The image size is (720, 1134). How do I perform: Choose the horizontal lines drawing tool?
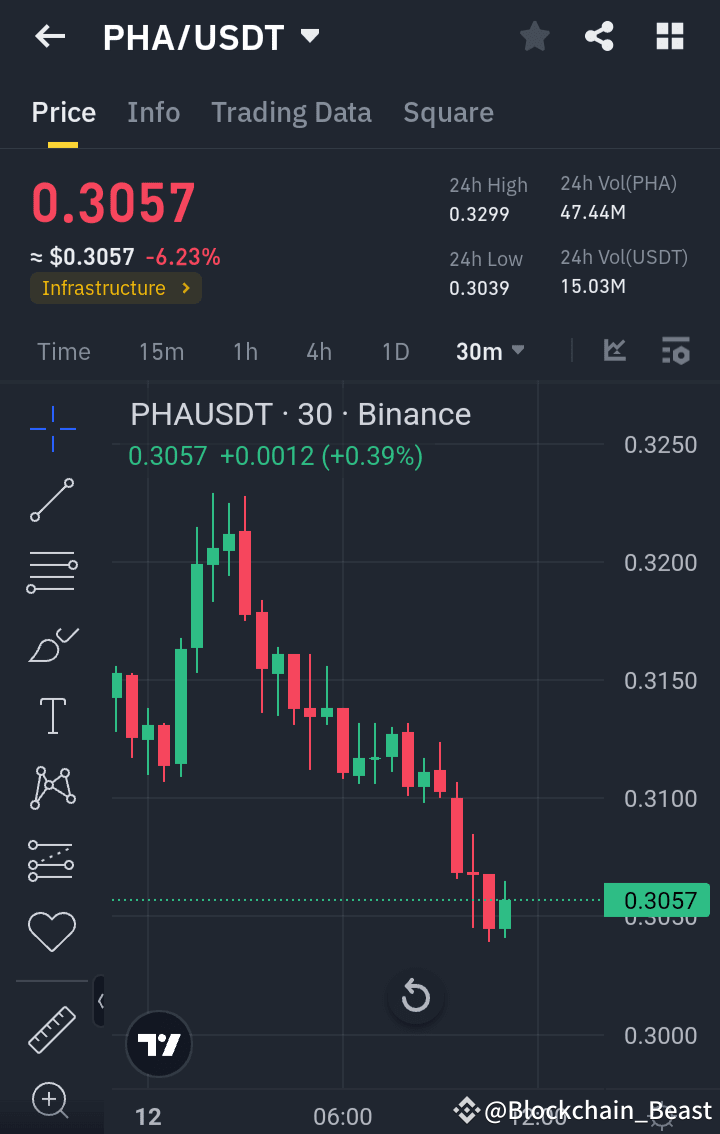(x=52, y=571)
